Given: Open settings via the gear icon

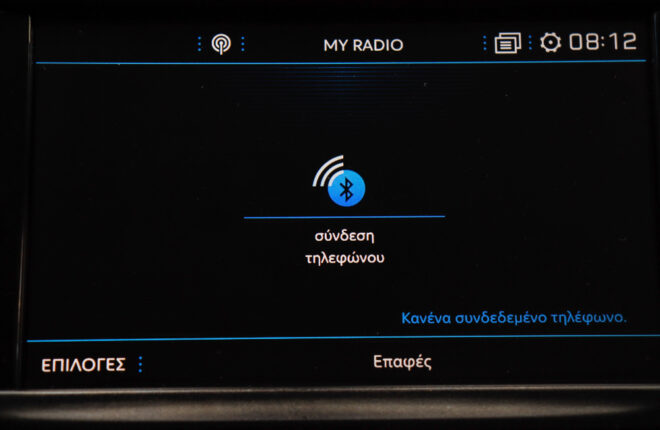Looking at the screenshot, I should (550, 42).
